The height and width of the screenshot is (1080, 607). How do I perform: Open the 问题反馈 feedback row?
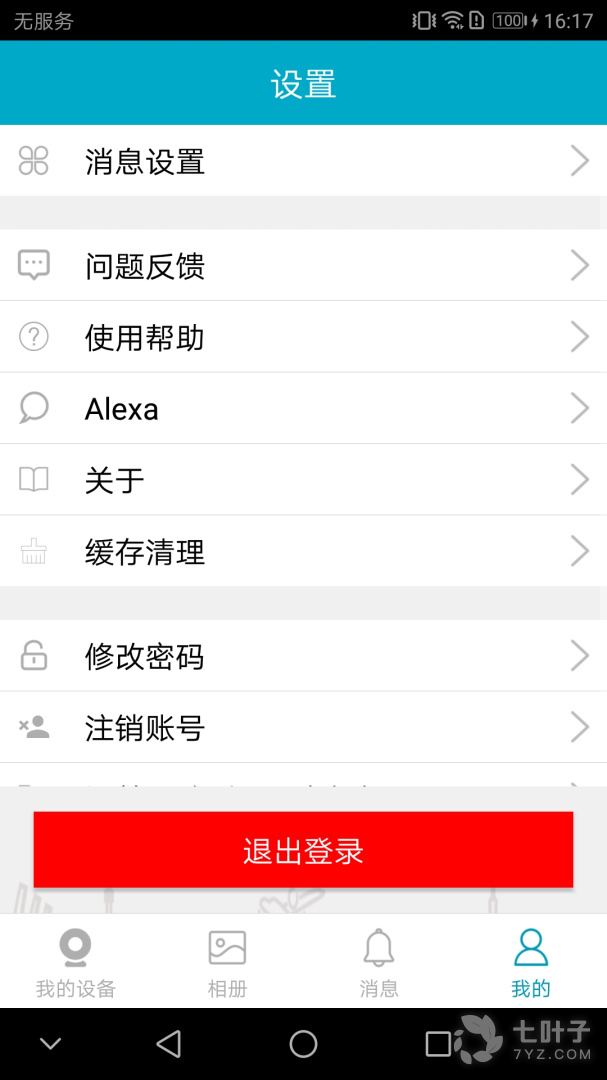point(303,266)
